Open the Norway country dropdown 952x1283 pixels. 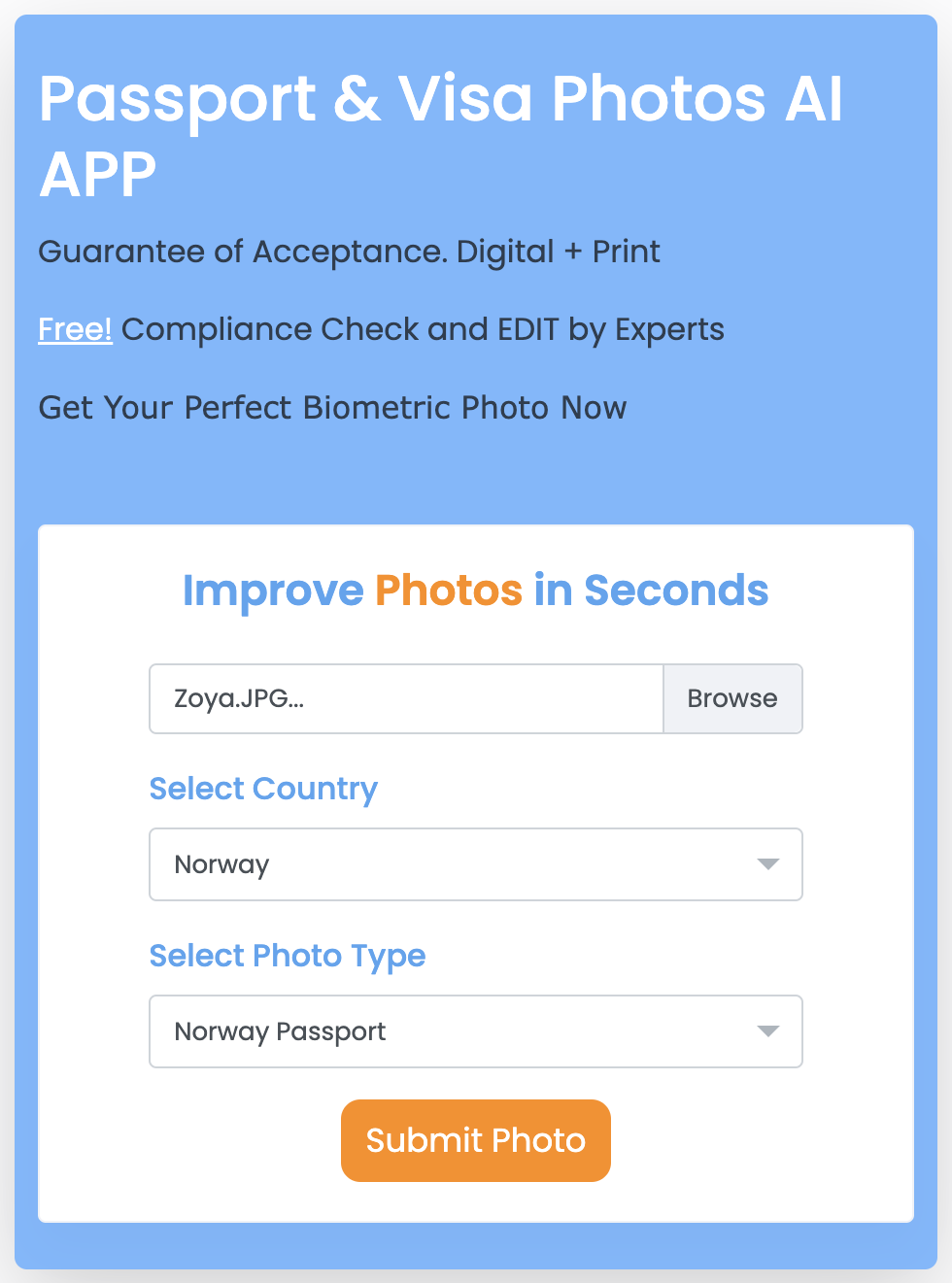(x=475, y=864)
